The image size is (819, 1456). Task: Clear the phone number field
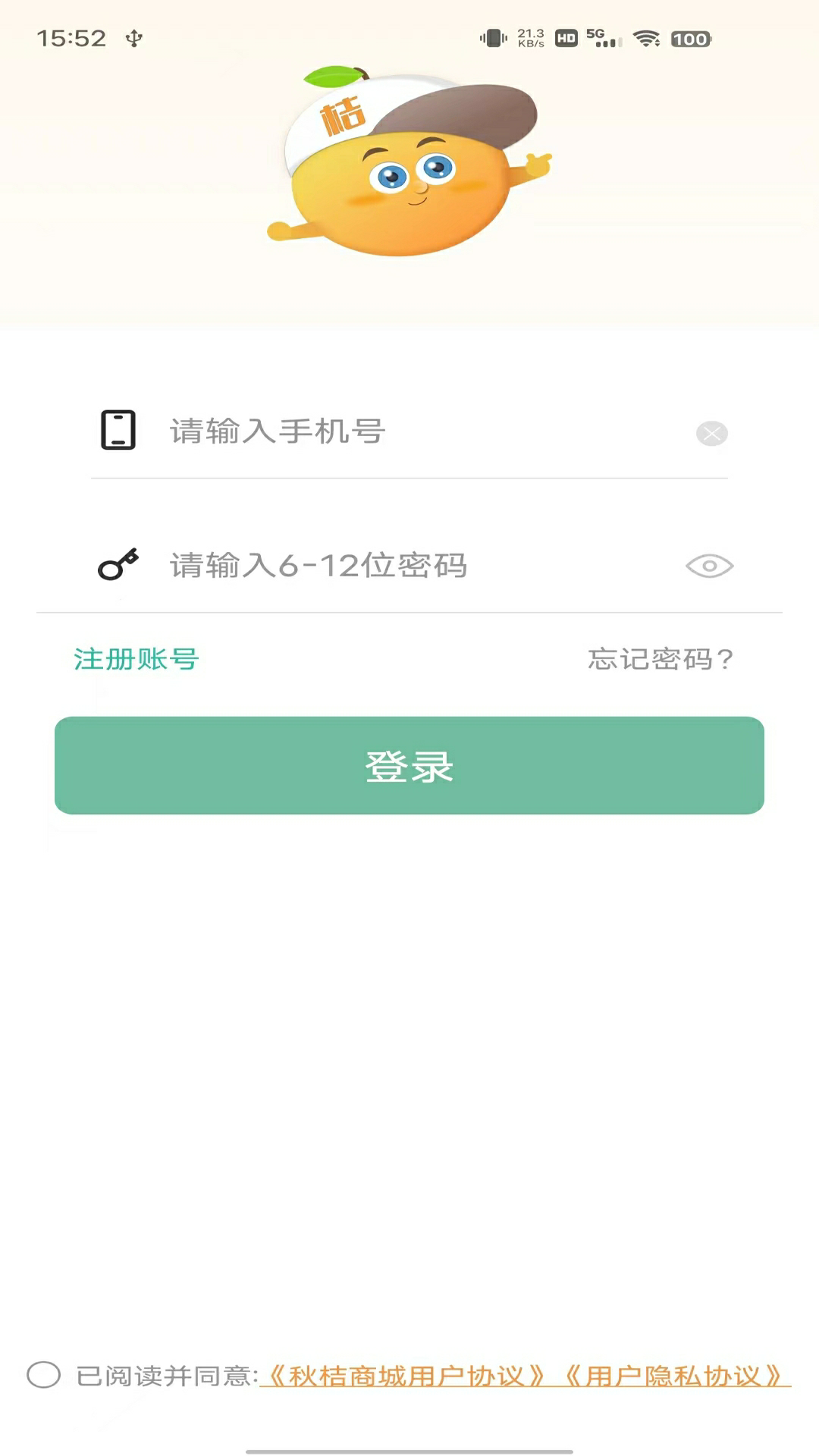(711, 434)
